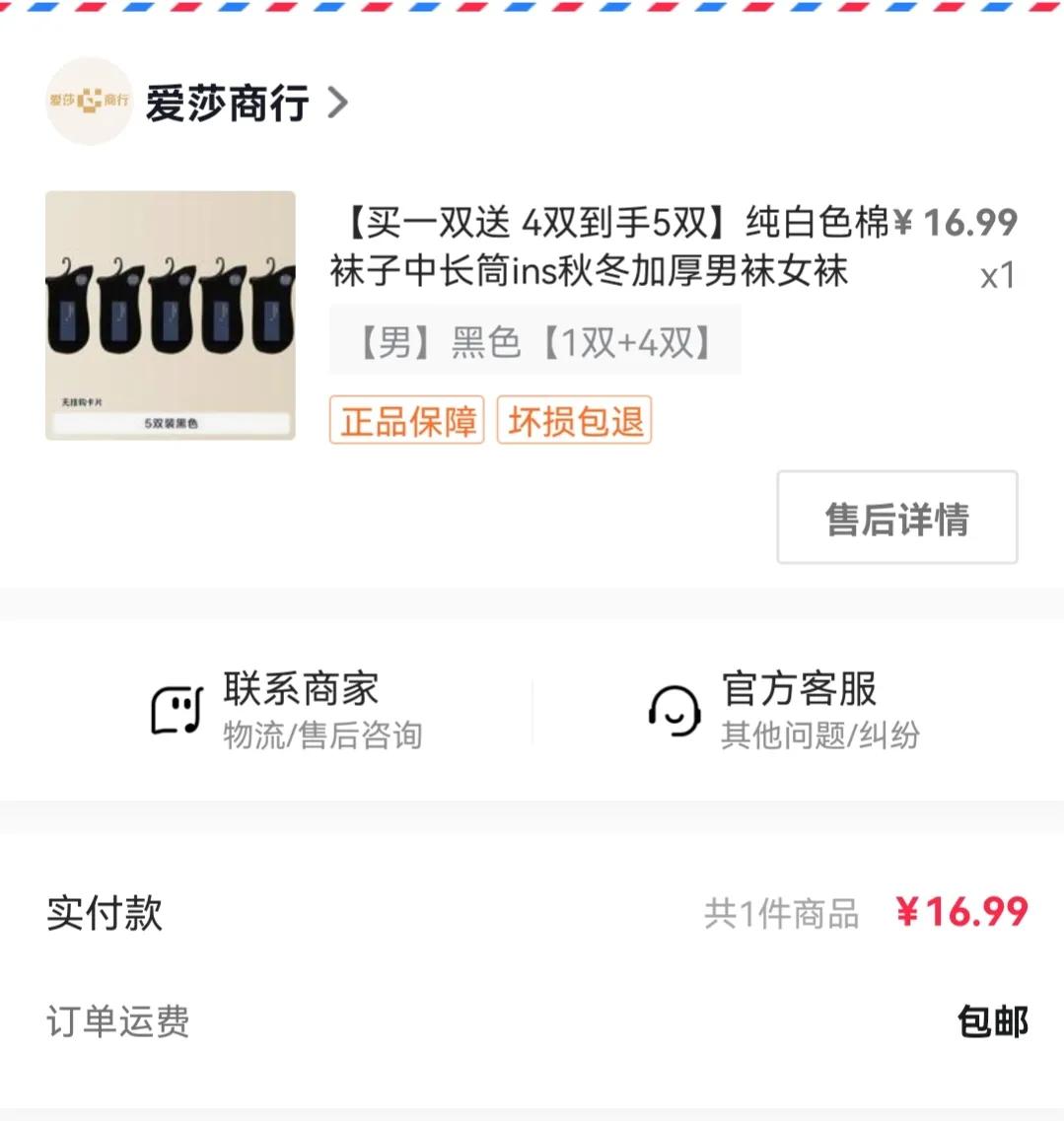Click the merchant message icon with music note
The height and width of the screenshot is (1121, 1064).
tap(177, 709)
